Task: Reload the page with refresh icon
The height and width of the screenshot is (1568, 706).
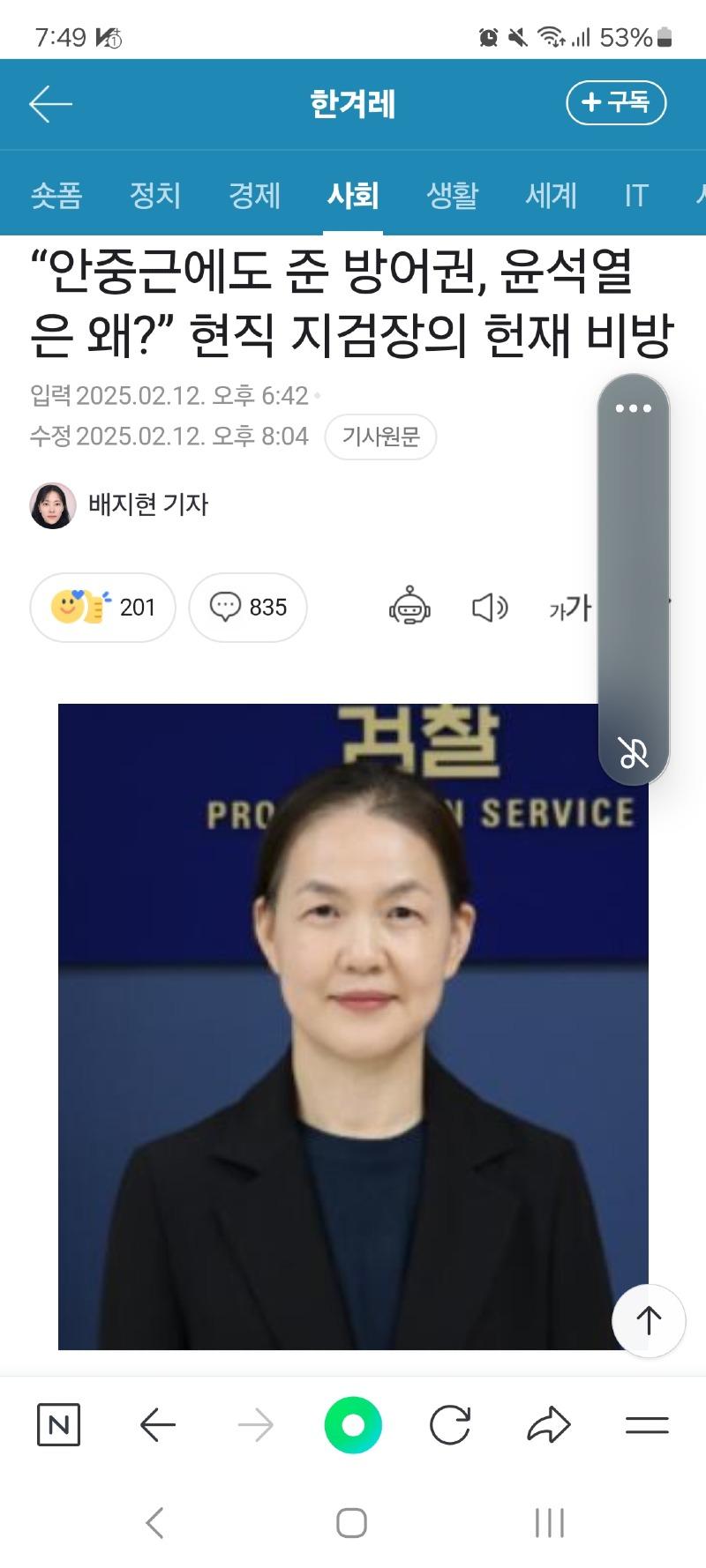Action: click(x=450, y=1424)
